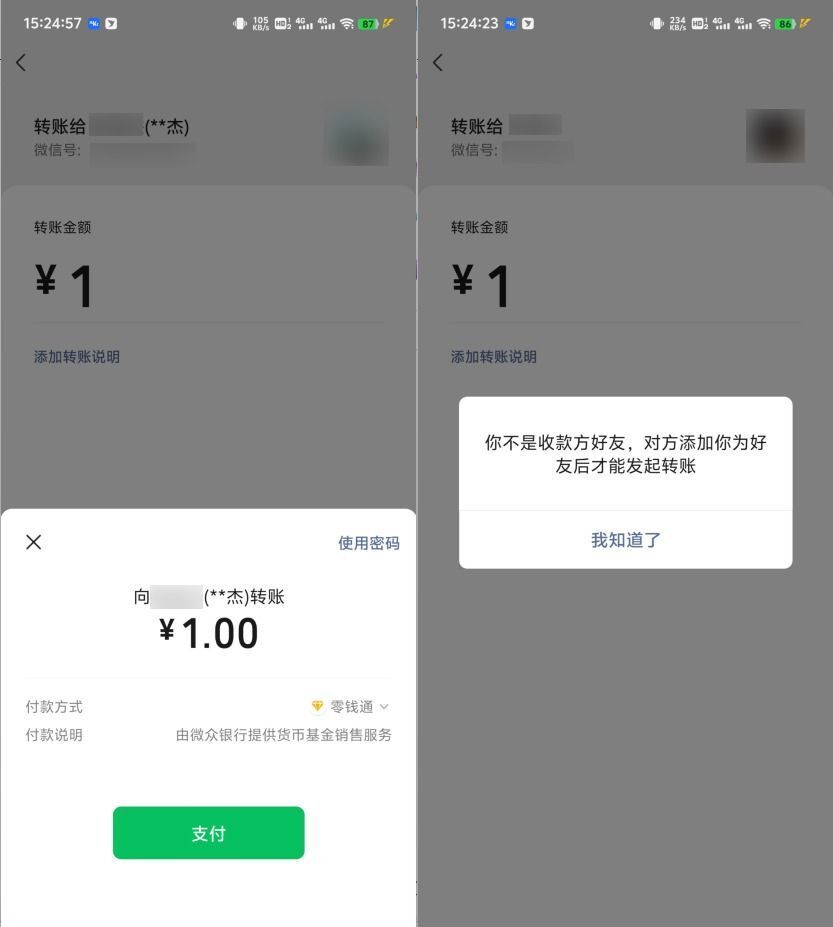Tap the green 支付 button
This screenshot has height=927, width=833.
(208, 833)
